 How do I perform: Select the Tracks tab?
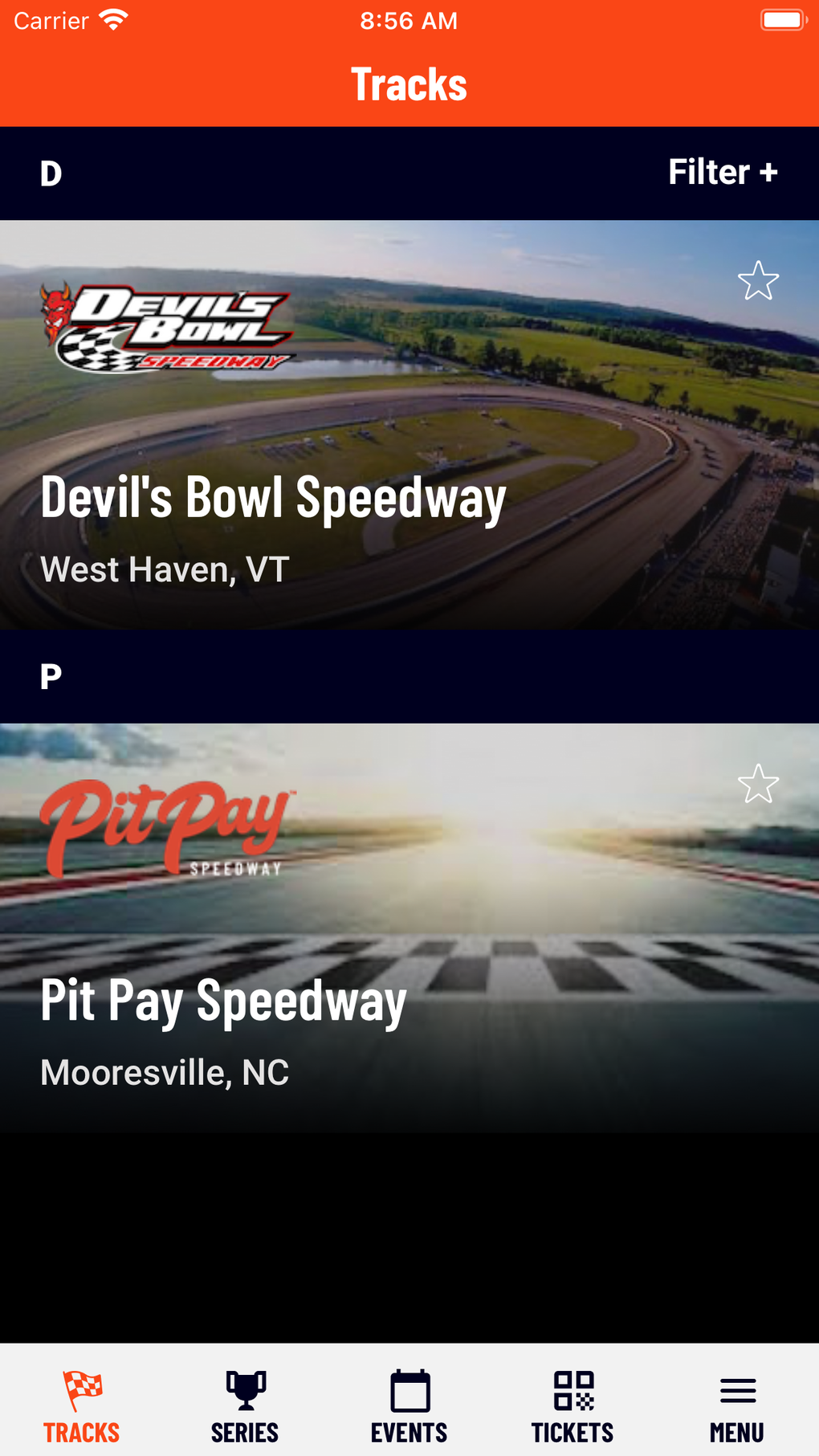[x=82, y=1405]
